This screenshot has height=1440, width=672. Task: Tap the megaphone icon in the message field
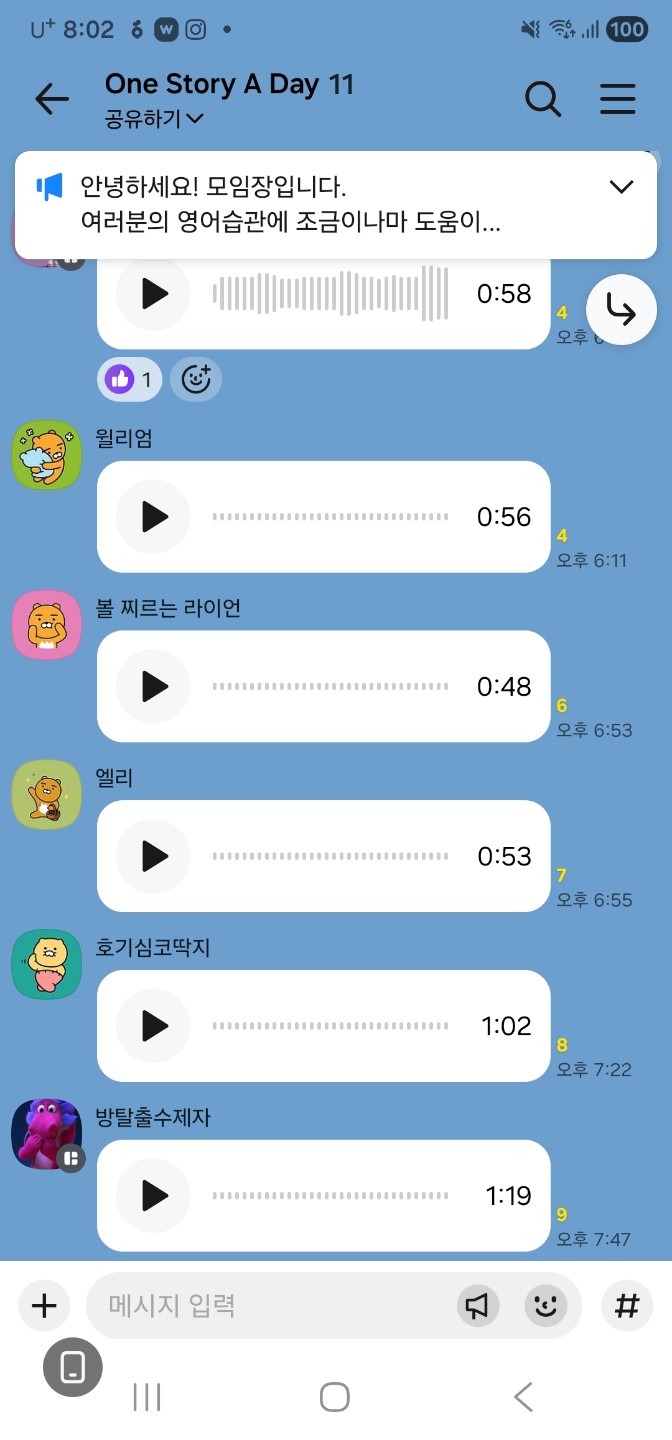tap(479, 1305)
